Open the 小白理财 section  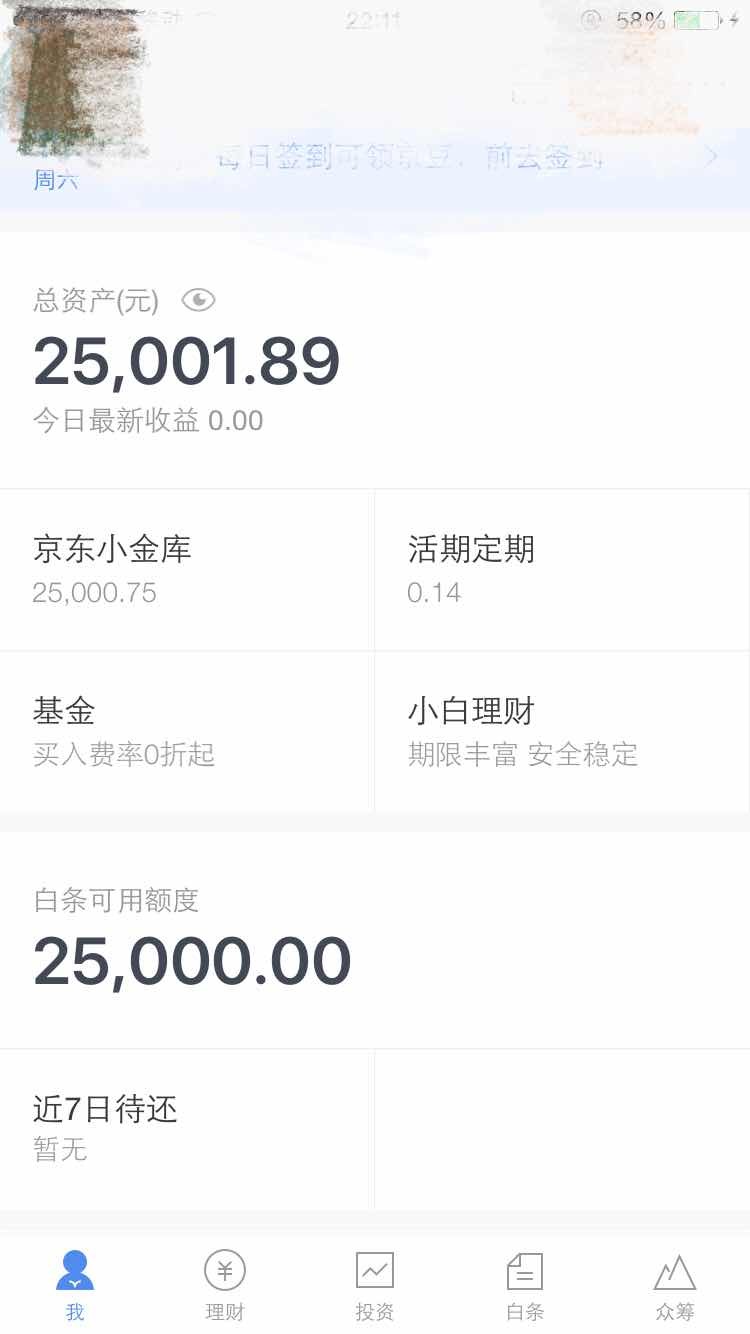pos(560,730)
